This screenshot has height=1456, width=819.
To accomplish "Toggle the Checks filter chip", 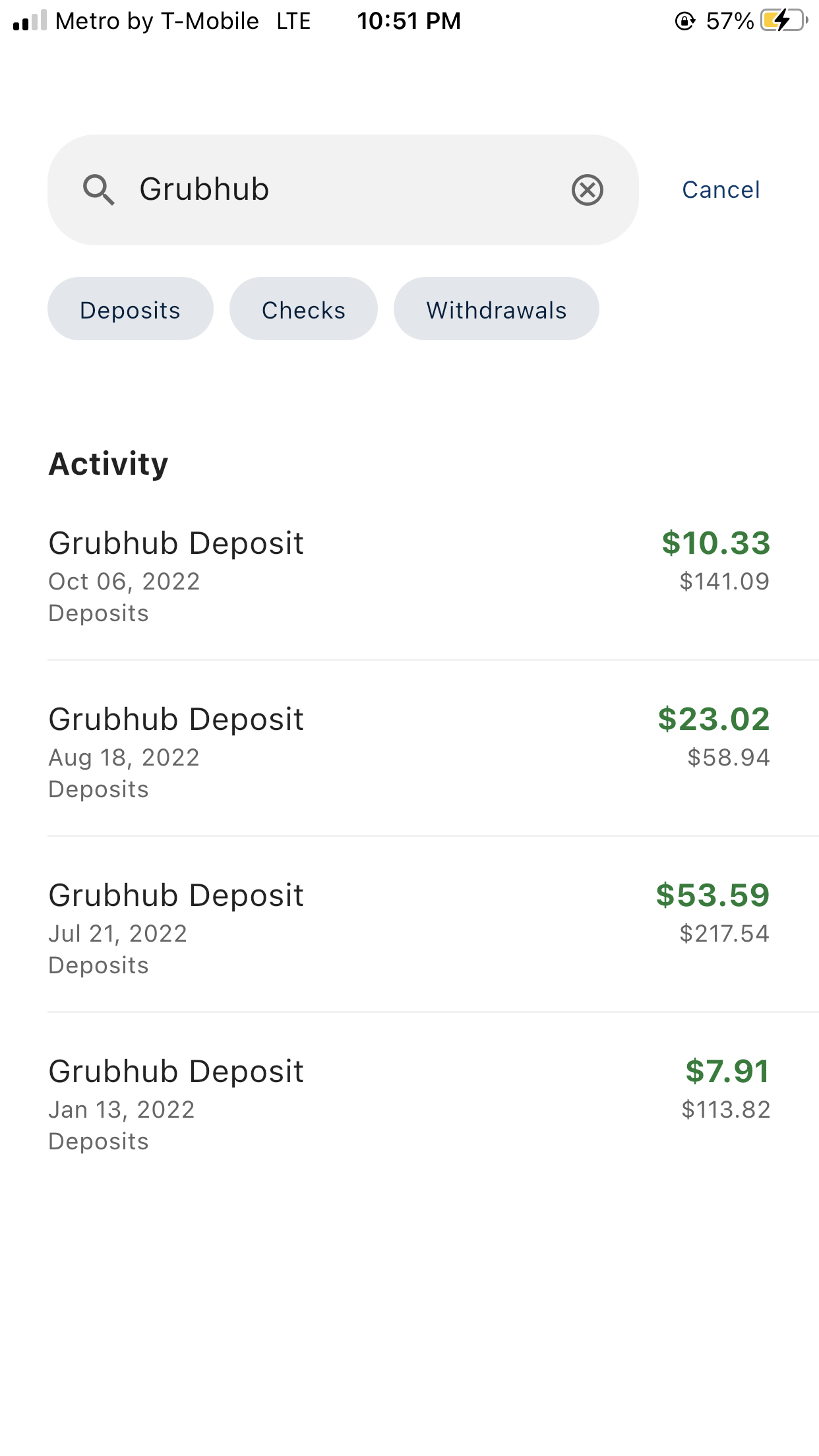I will [x=303, y=309].
